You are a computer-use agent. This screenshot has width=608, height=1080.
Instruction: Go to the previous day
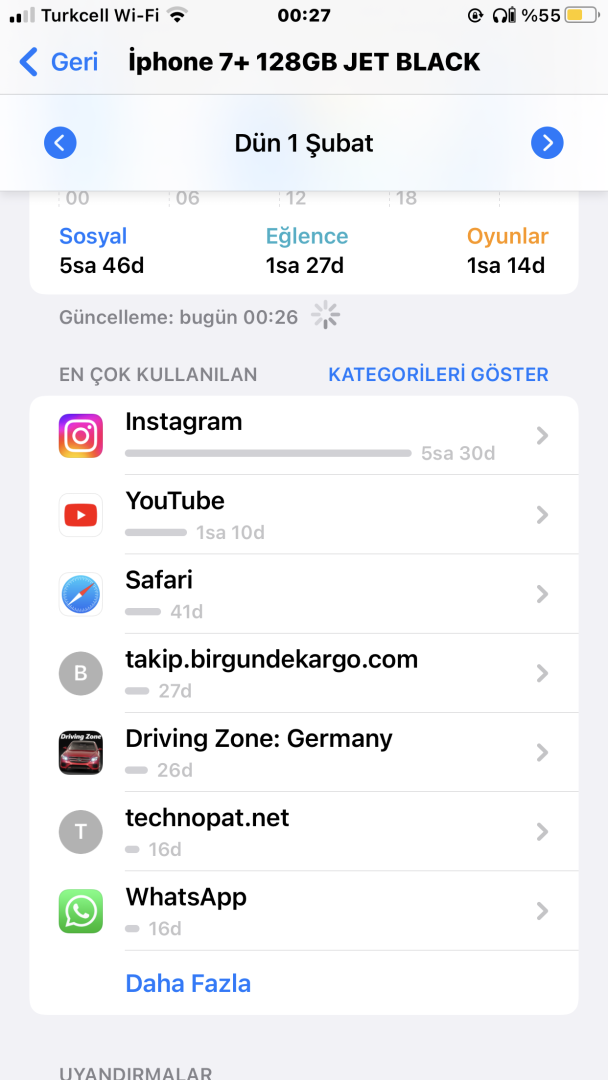point(60,143)
